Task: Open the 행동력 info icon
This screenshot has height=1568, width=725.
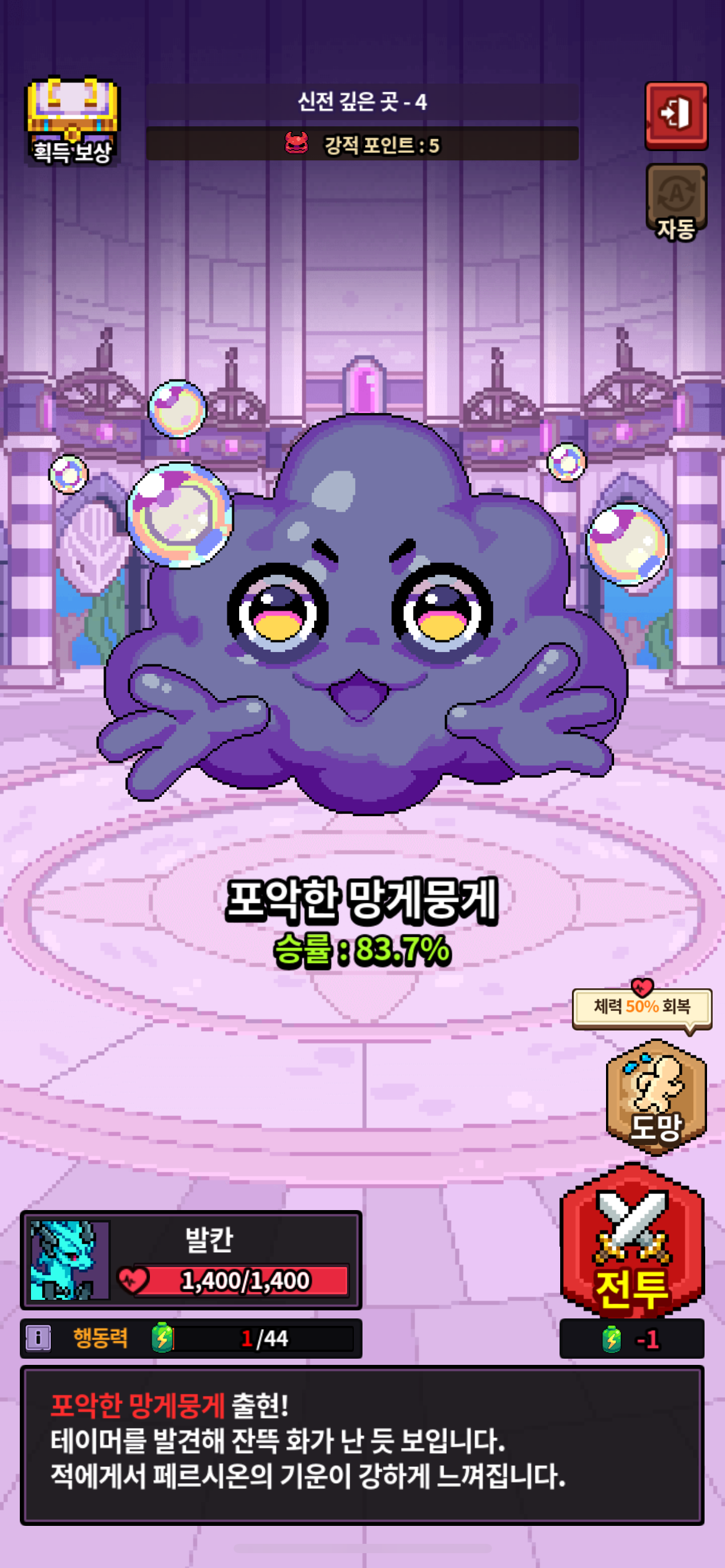Action: 38,1338
